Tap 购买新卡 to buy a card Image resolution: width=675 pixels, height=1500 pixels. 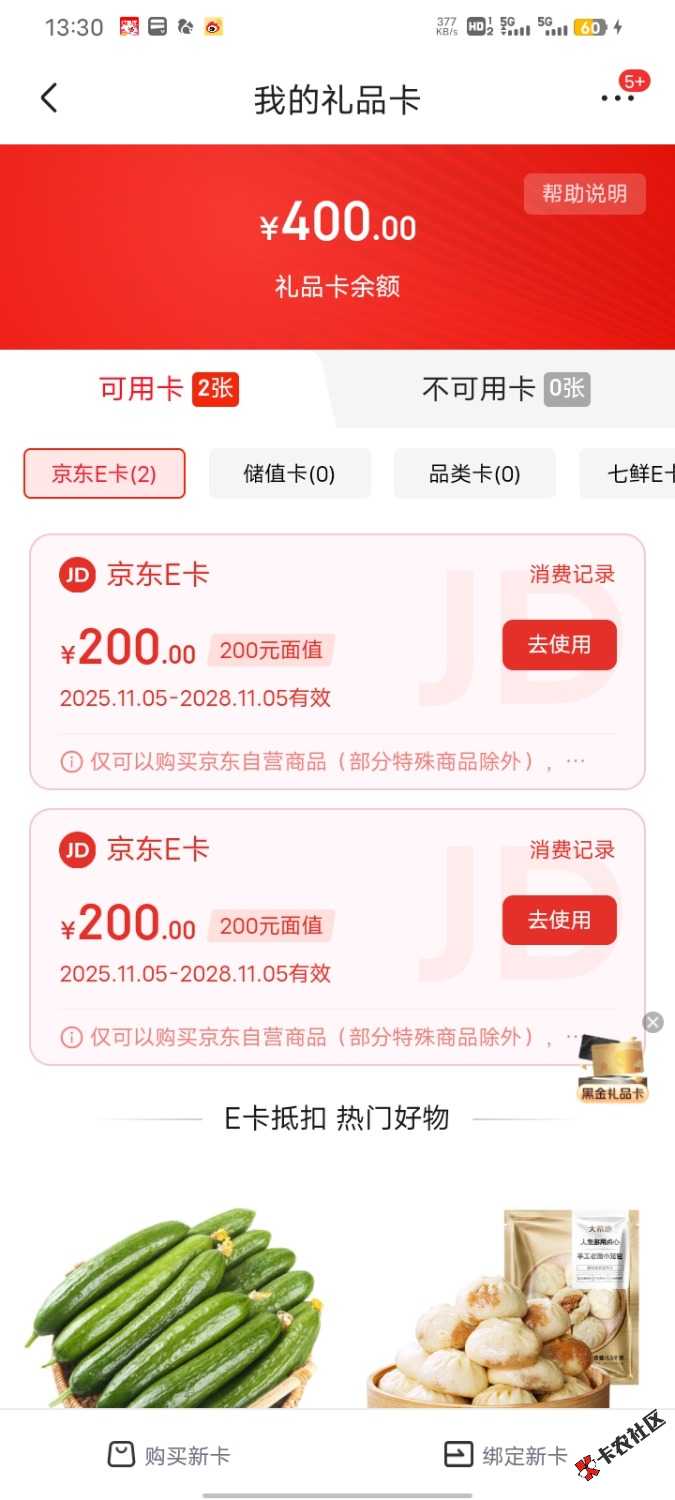(x=168, y=1455)
